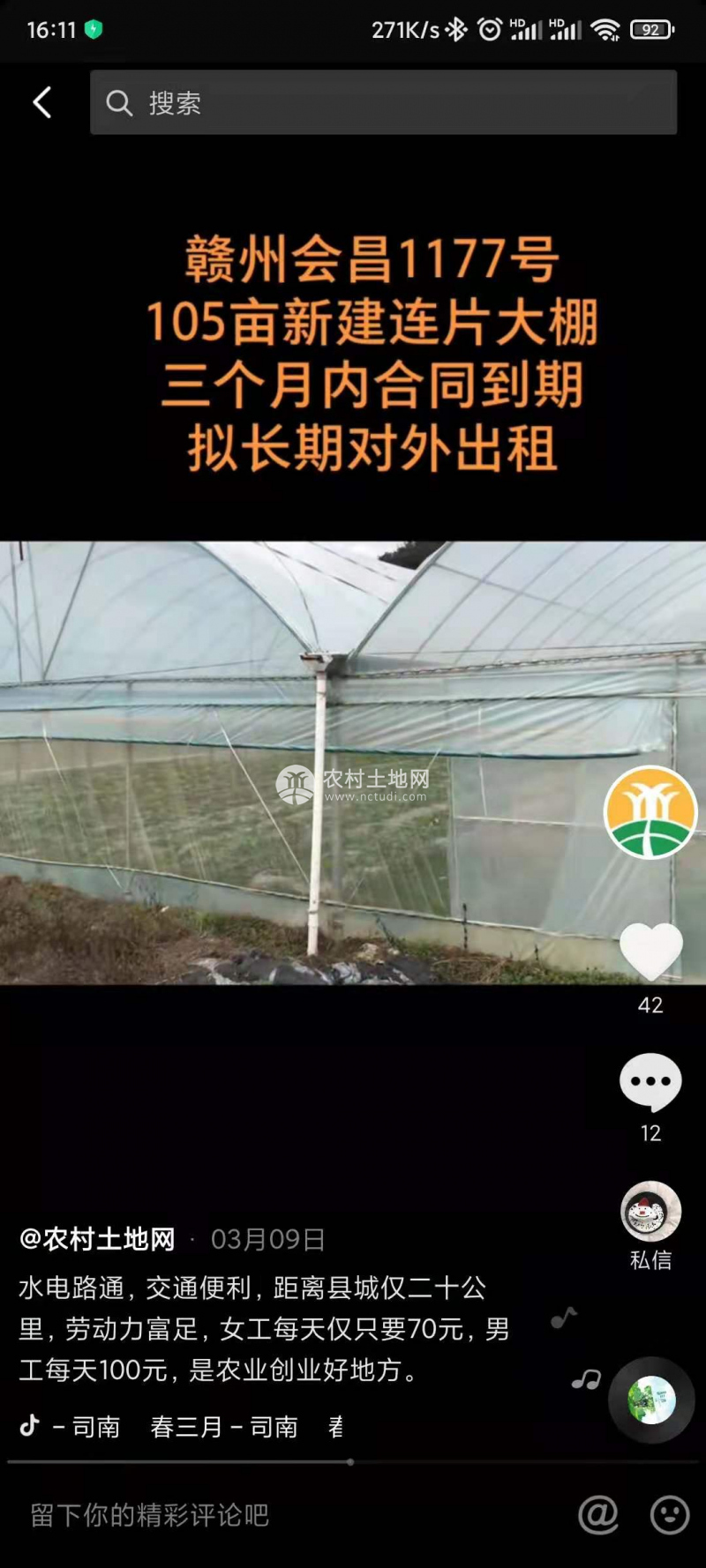Open the 搜索 search box
The width and height of the screenshot is (706, 1568).
383,102
